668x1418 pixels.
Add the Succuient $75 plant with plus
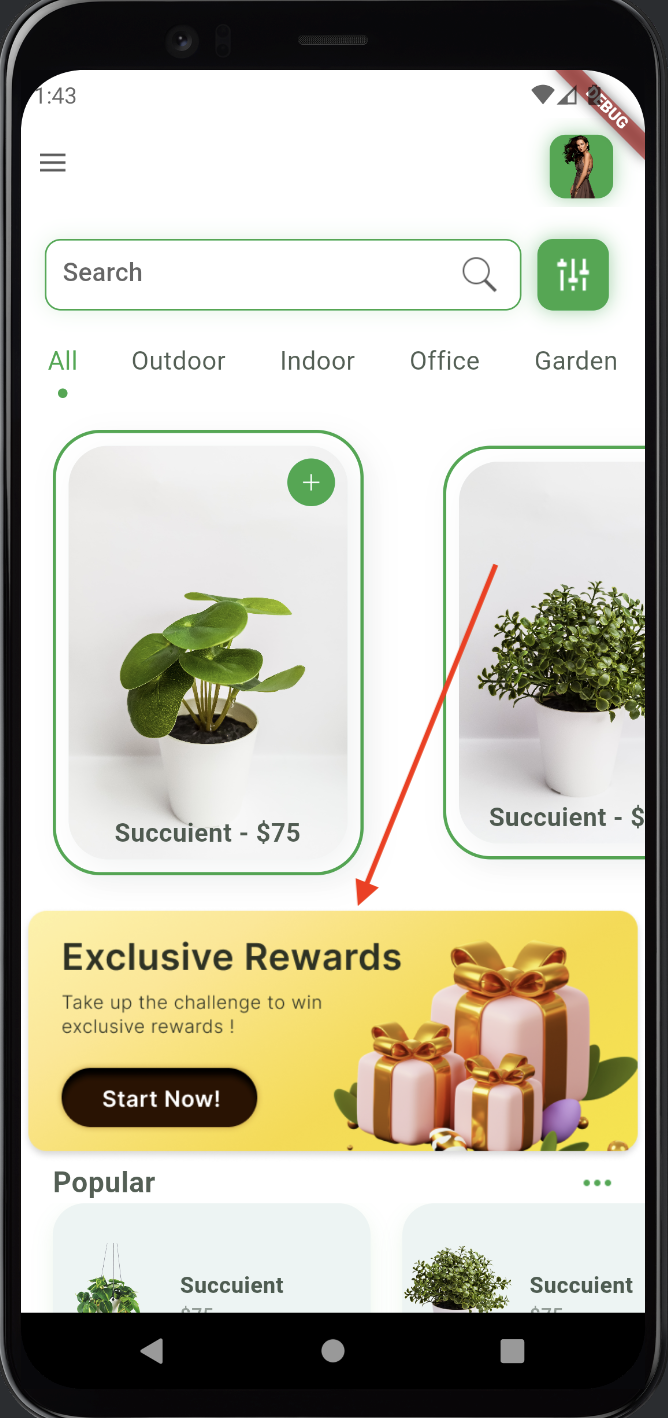pyautogui.click(x=311, y=483)
